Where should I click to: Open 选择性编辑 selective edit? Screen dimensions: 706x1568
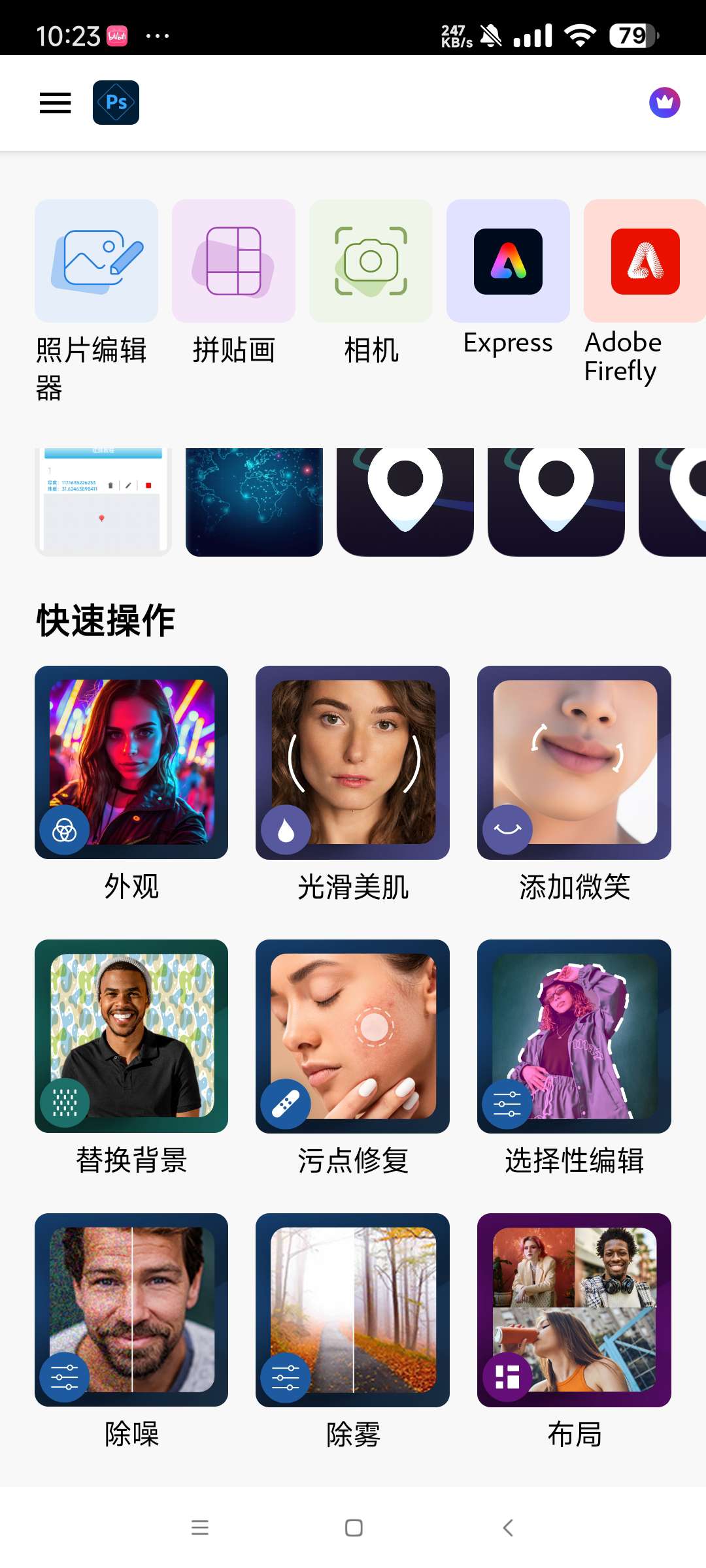(x=574, y=1036)
